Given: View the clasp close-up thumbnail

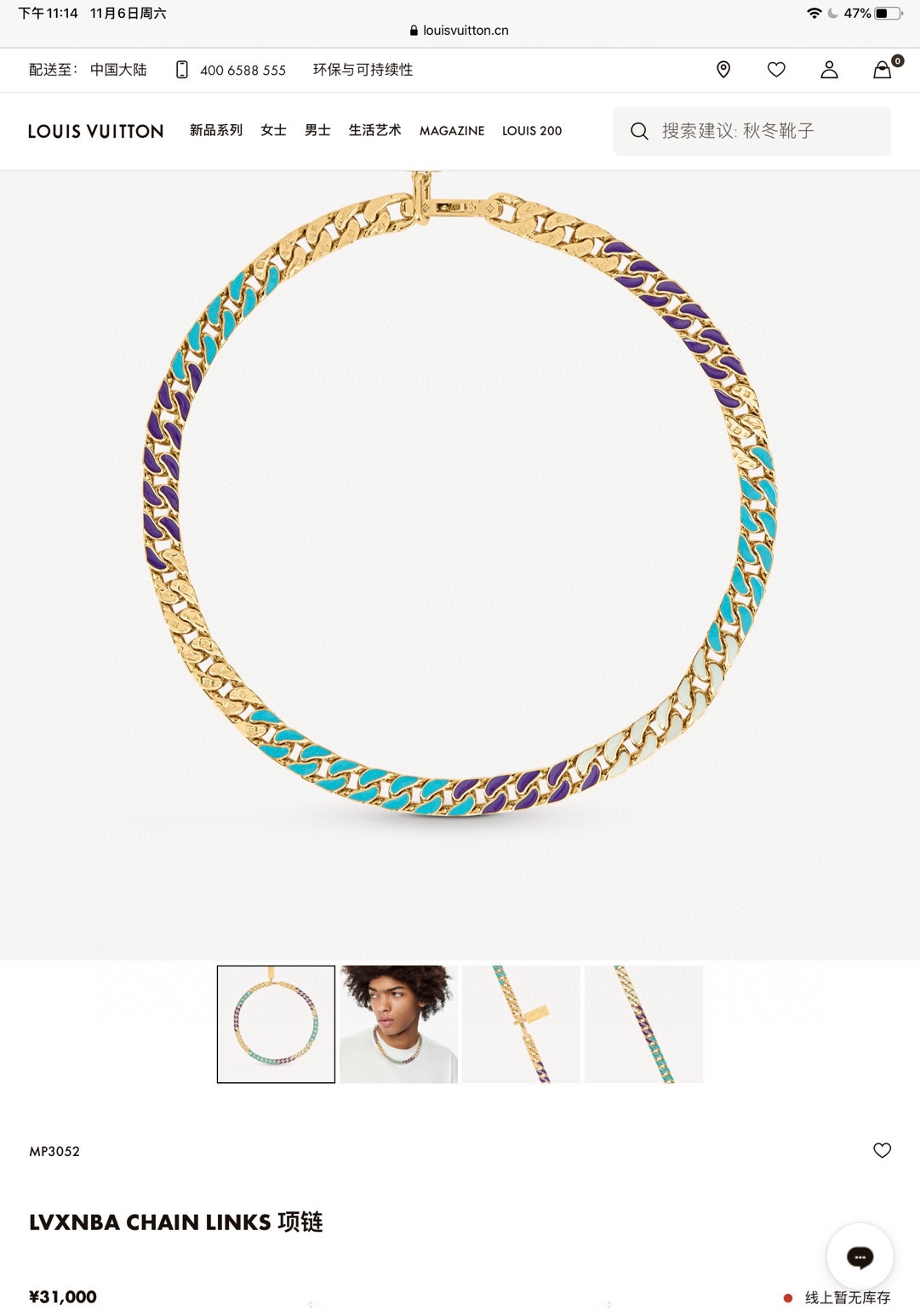Looking at the screenshot, I should (521, 1024).
